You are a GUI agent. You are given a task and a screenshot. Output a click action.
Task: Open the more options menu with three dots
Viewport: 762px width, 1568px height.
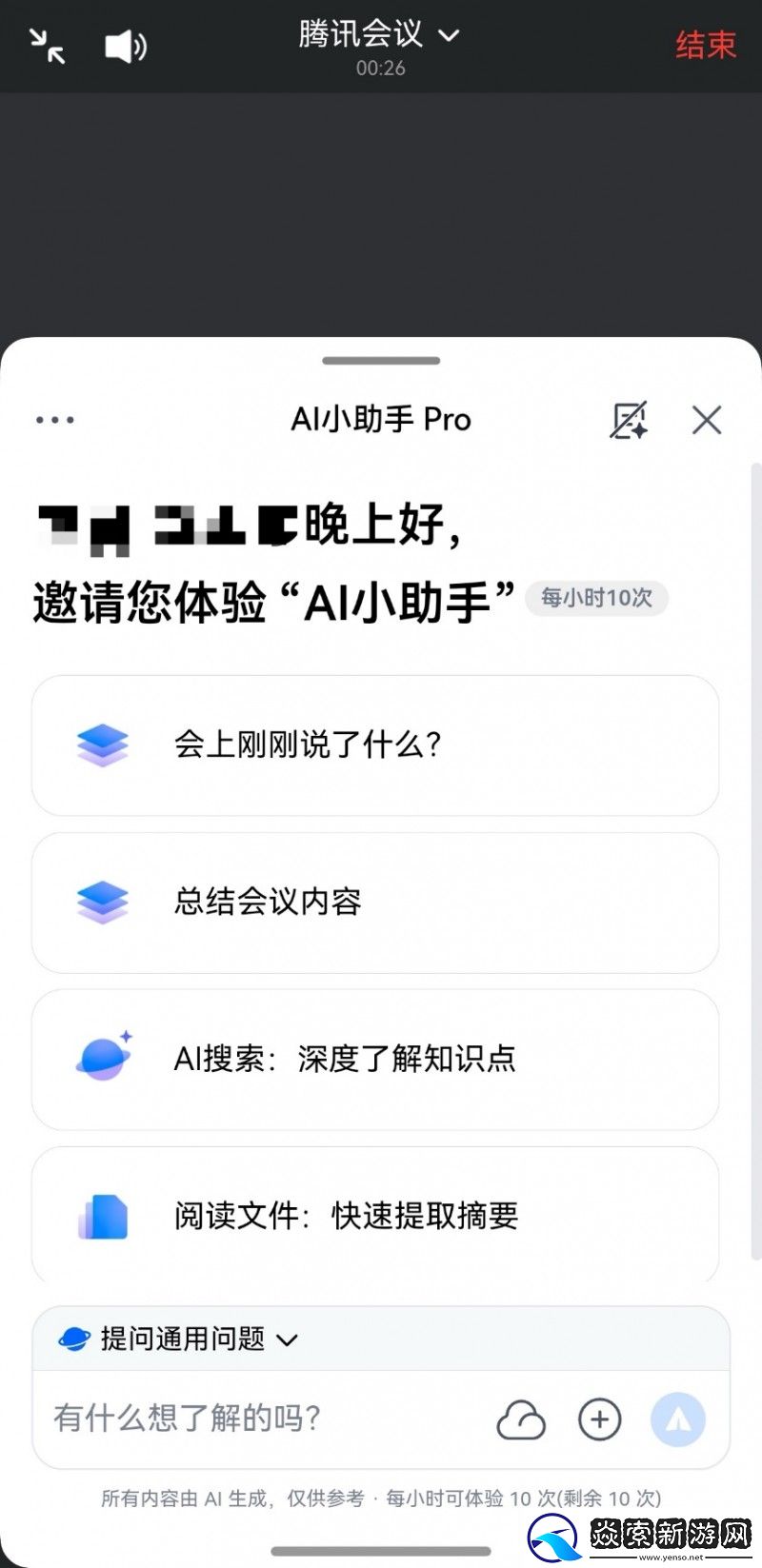coord(54,419)
